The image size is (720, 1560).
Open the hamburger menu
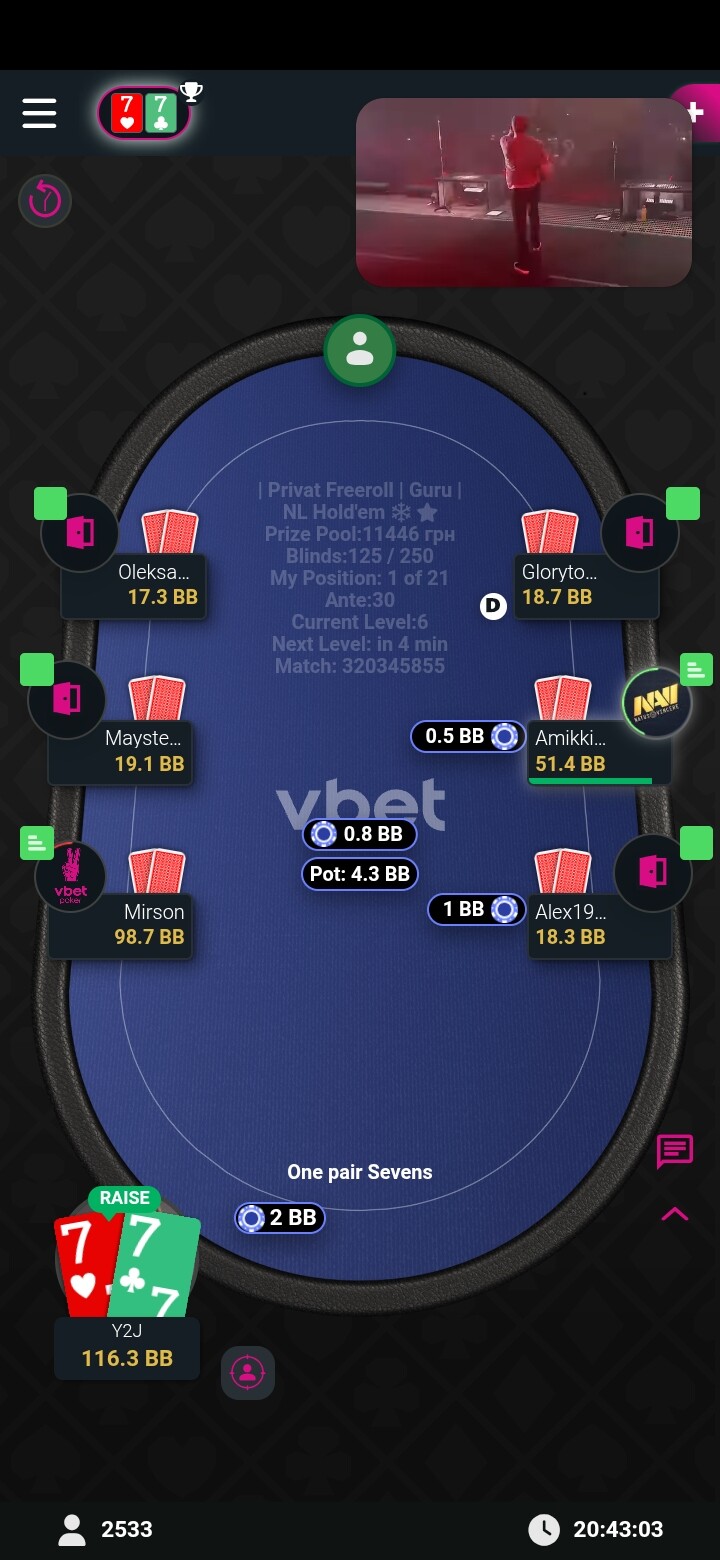click(x=39, y=113)
